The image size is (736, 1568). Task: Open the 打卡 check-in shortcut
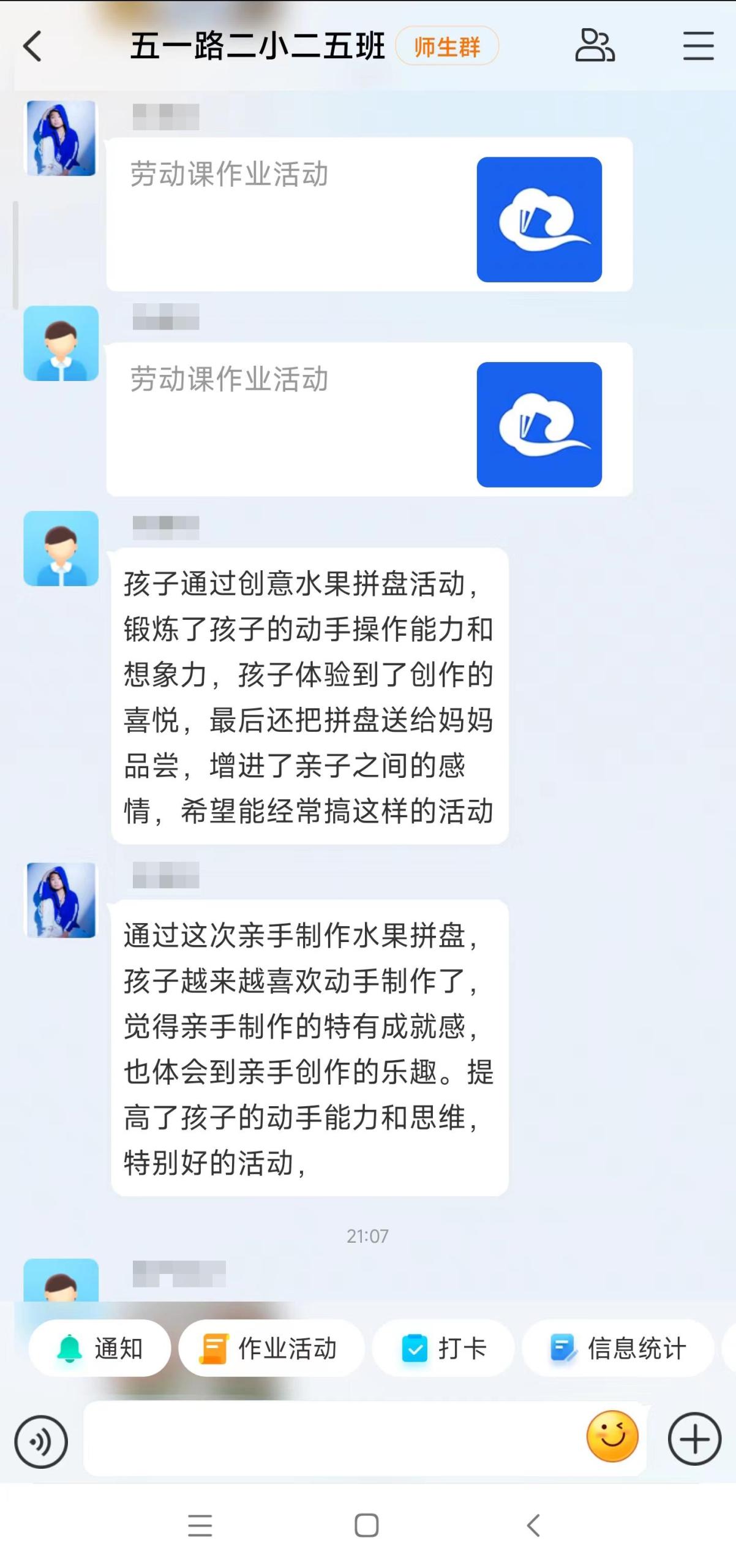coord(443,1348)
